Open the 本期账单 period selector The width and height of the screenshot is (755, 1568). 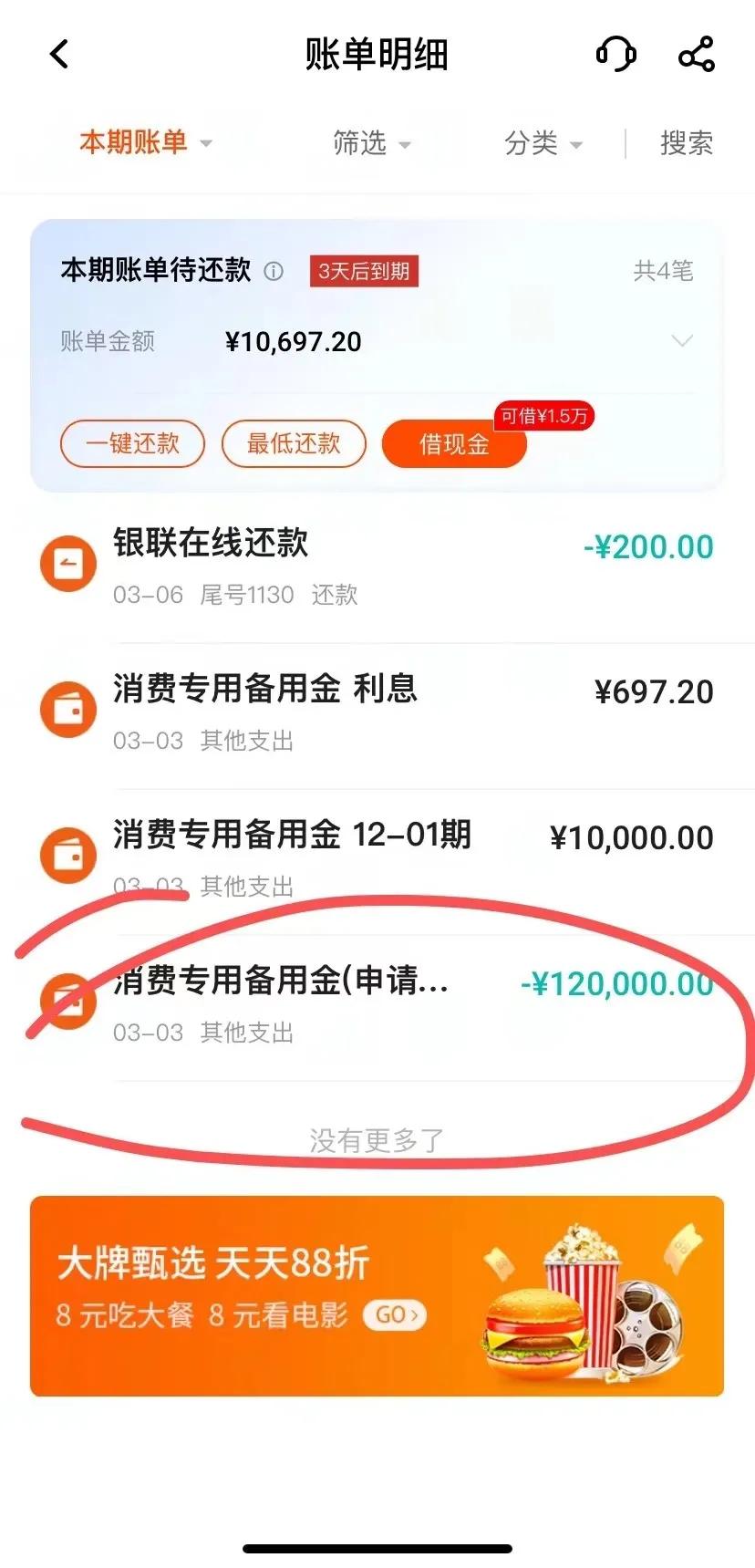143,143
